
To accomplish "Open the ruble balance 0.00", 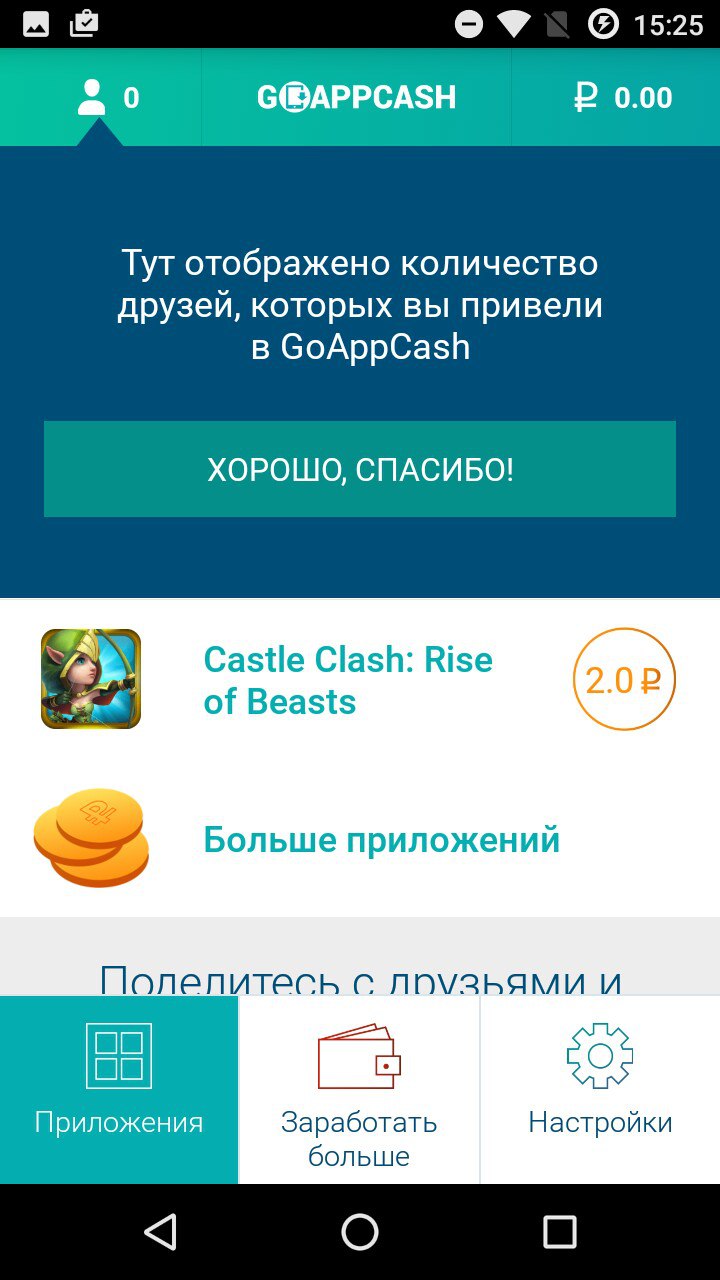I will (x=622, y=98).
